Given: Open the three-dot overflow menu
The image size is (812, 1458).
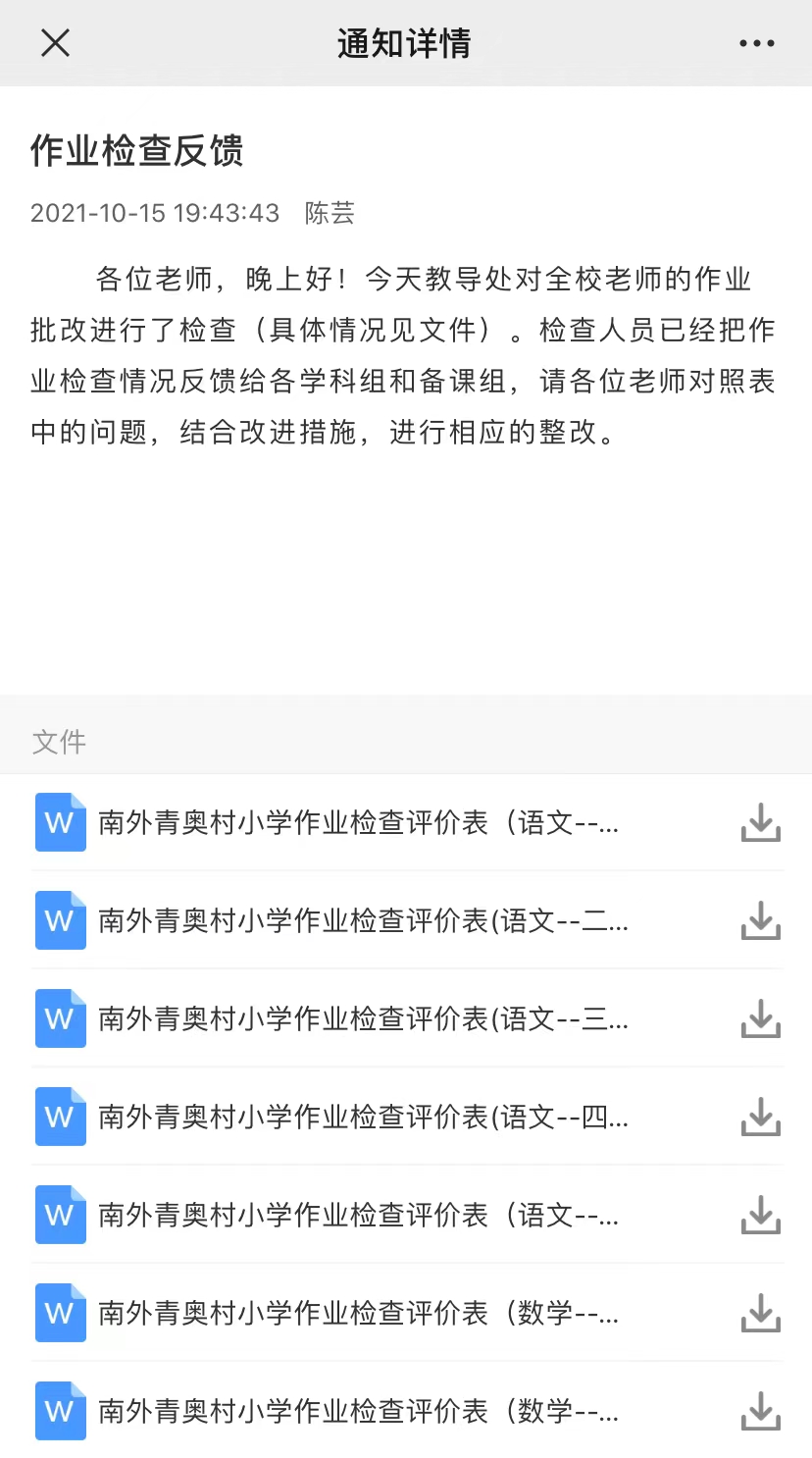Looking at the screenshot, I should point(756,43).
